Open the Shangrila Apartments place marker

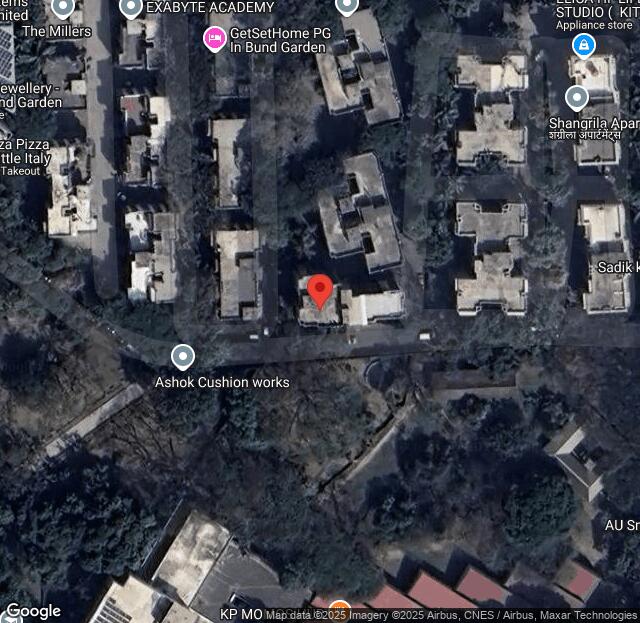[x=577, y=98]
